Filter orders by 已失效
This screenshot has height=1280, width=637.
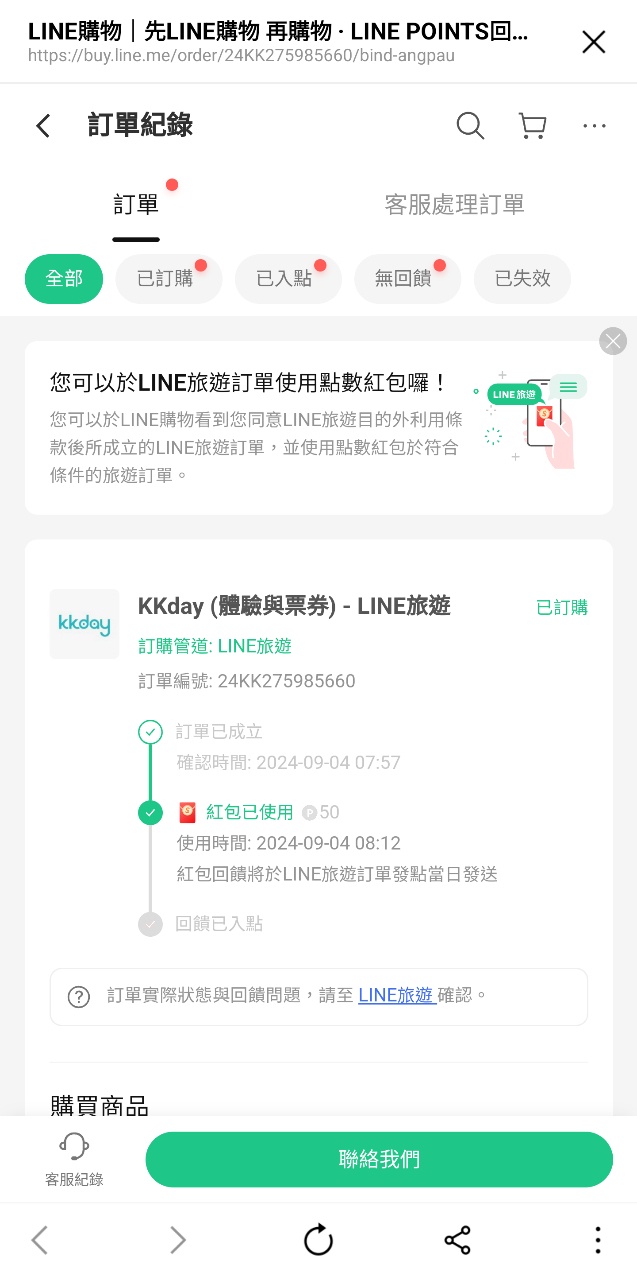click(x=522, y=279)
